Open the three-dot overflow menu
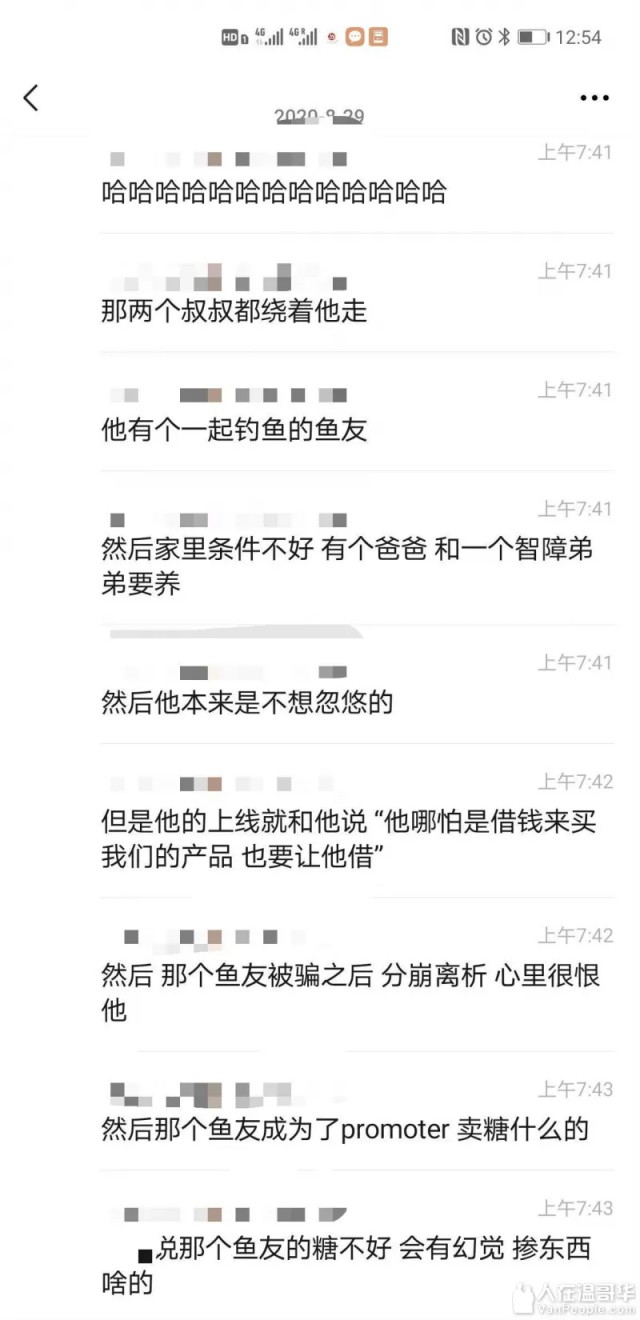640x1320 pixels. point(594,98)
